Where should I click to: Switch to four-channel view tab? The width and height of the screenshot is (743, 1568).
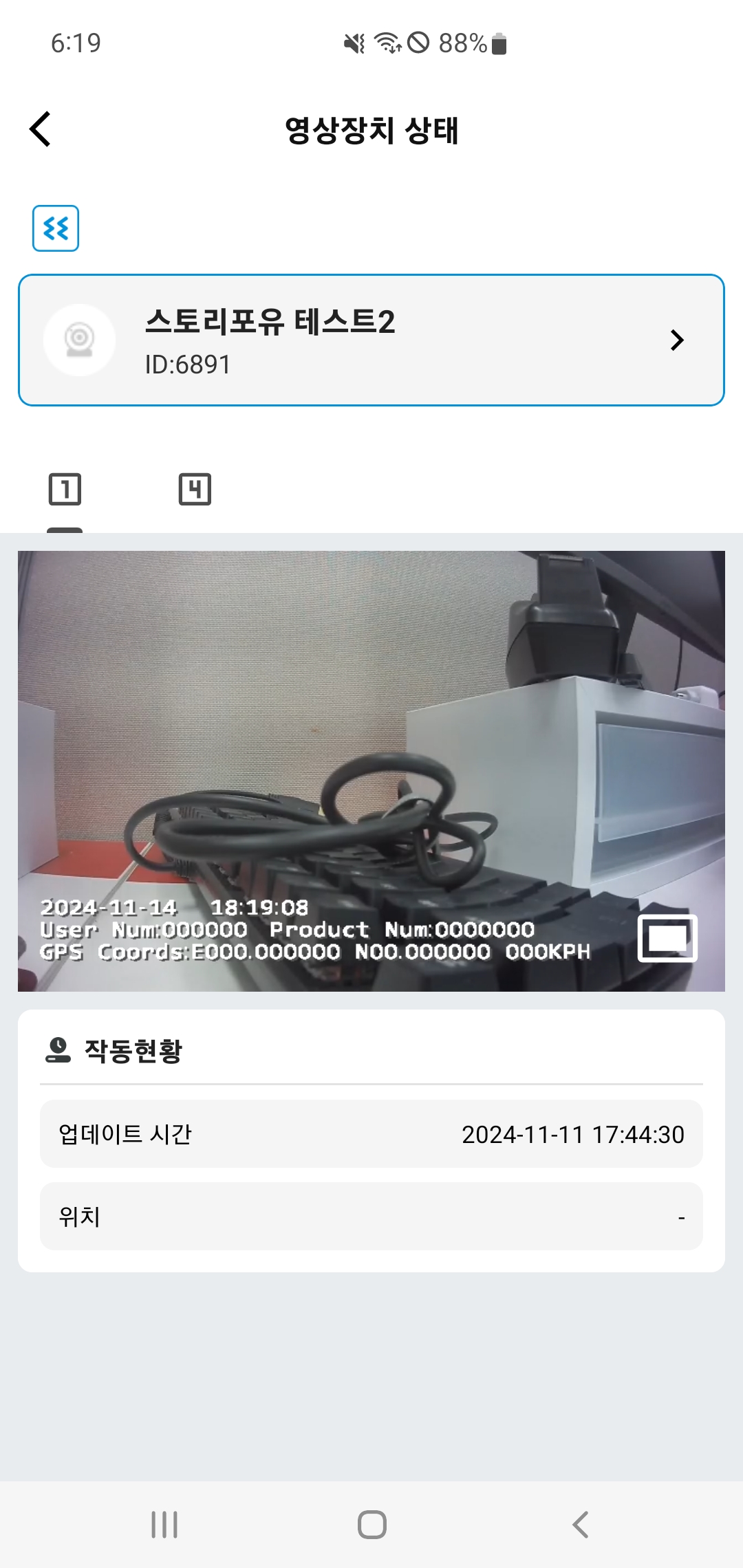coord(195,490)
